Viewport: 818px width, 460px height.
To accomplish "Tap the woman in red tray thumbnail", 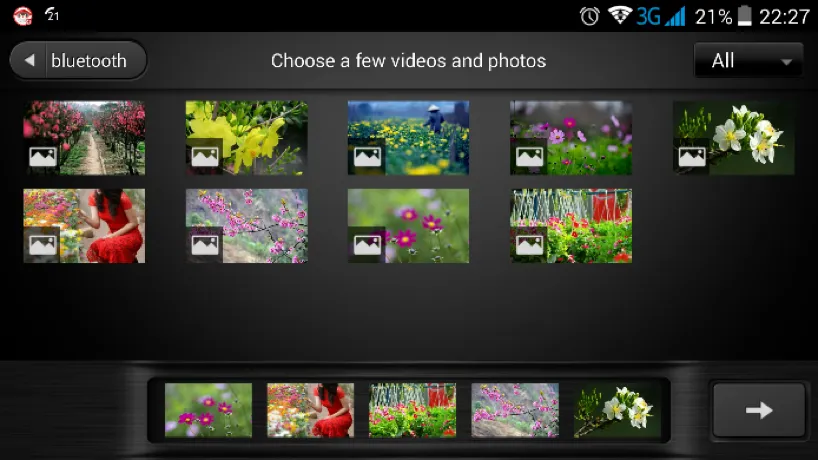I will 310,410.
